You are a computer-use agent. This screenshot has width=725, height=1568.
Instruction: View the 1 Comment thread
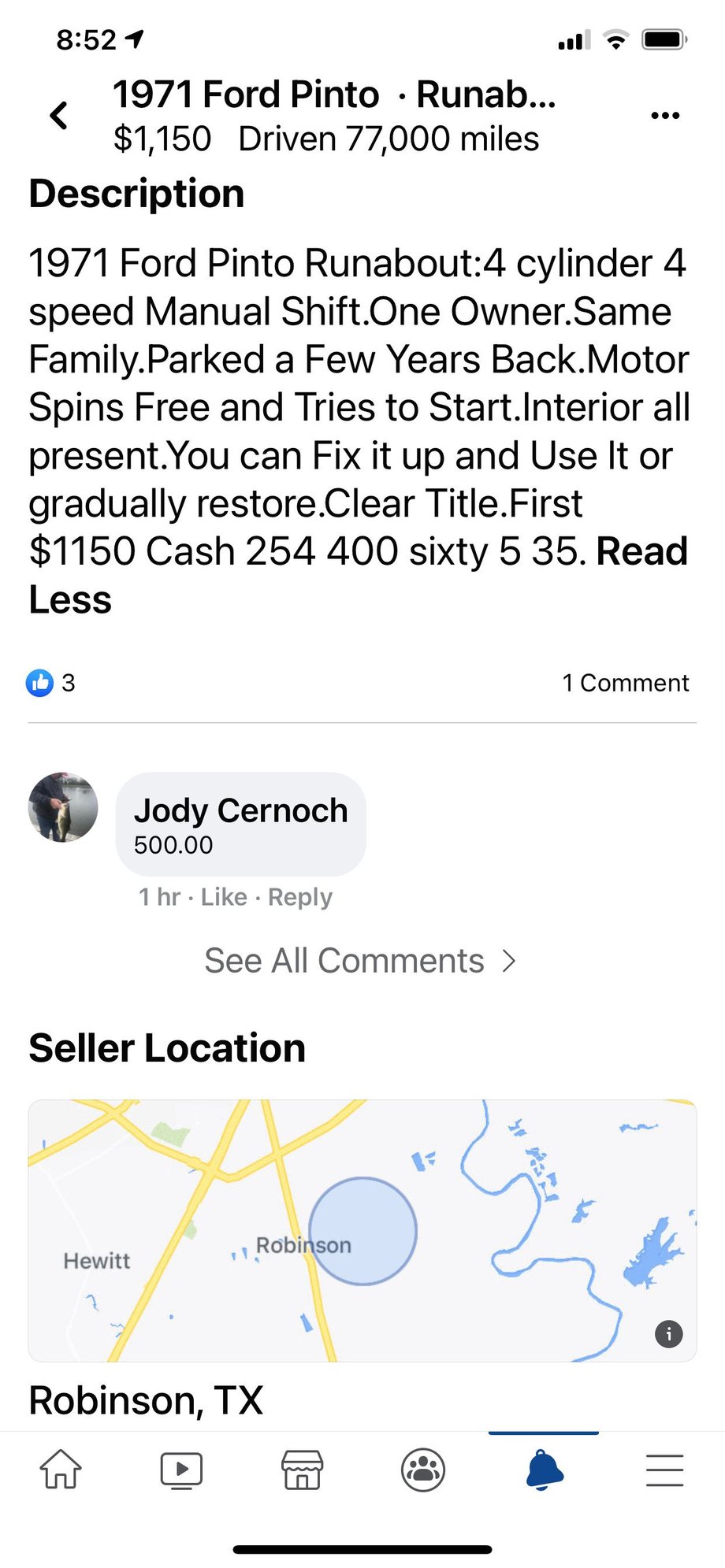(x=625, y=683)
